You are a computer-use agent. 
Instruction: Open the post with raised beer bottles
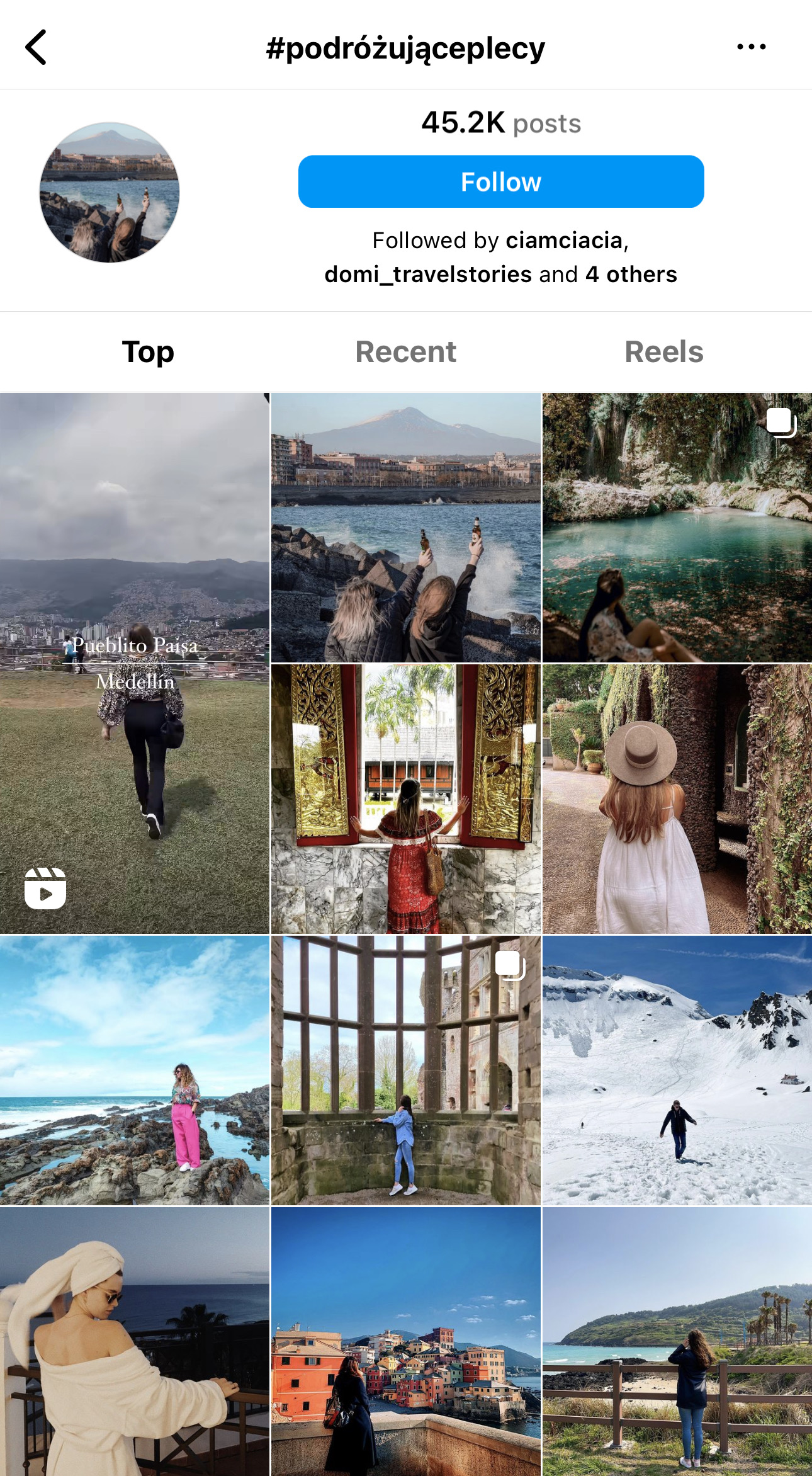pyautogui.click(x=405, y=528)
